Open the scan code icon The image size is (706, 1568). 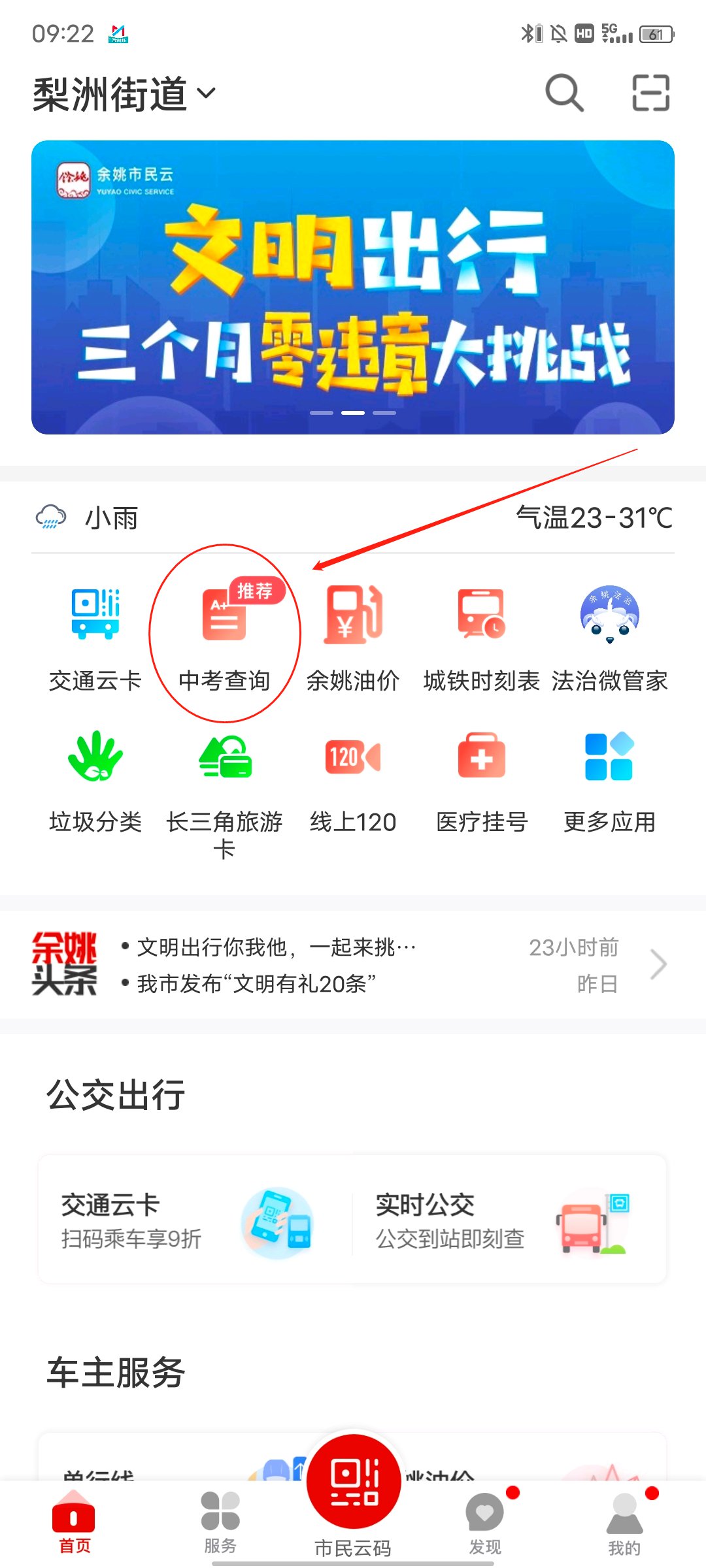(x=650, y=93)
